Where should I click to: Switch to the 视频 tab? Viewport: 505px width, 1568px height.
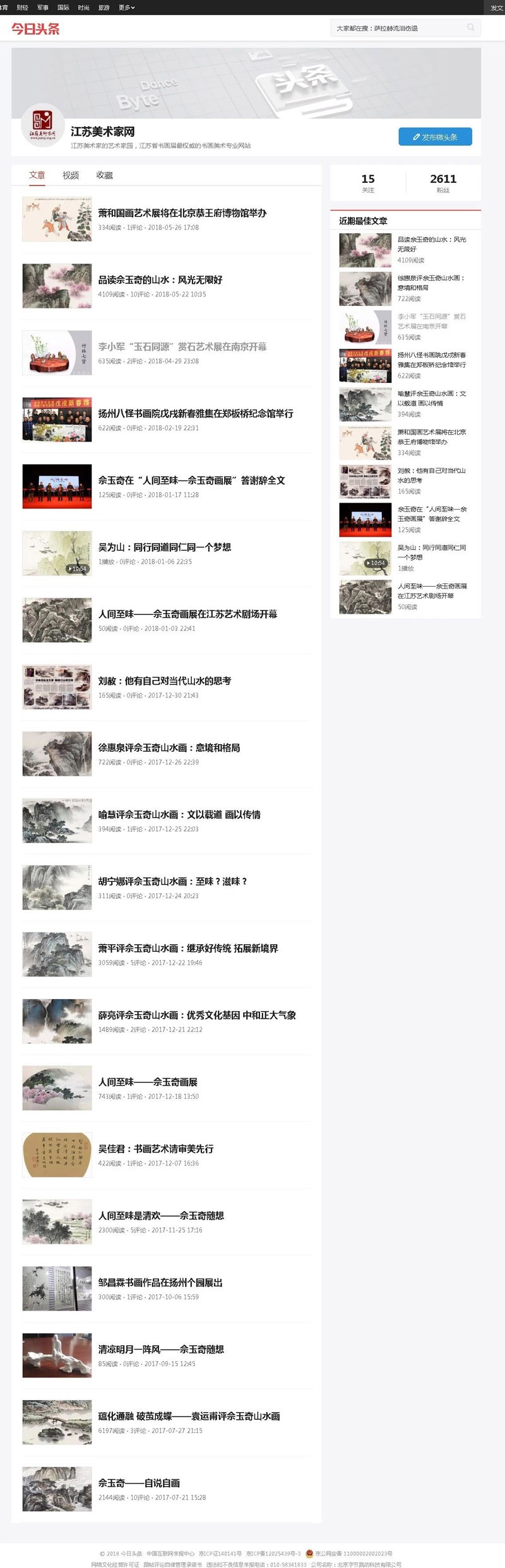click(x=71, y=175)
